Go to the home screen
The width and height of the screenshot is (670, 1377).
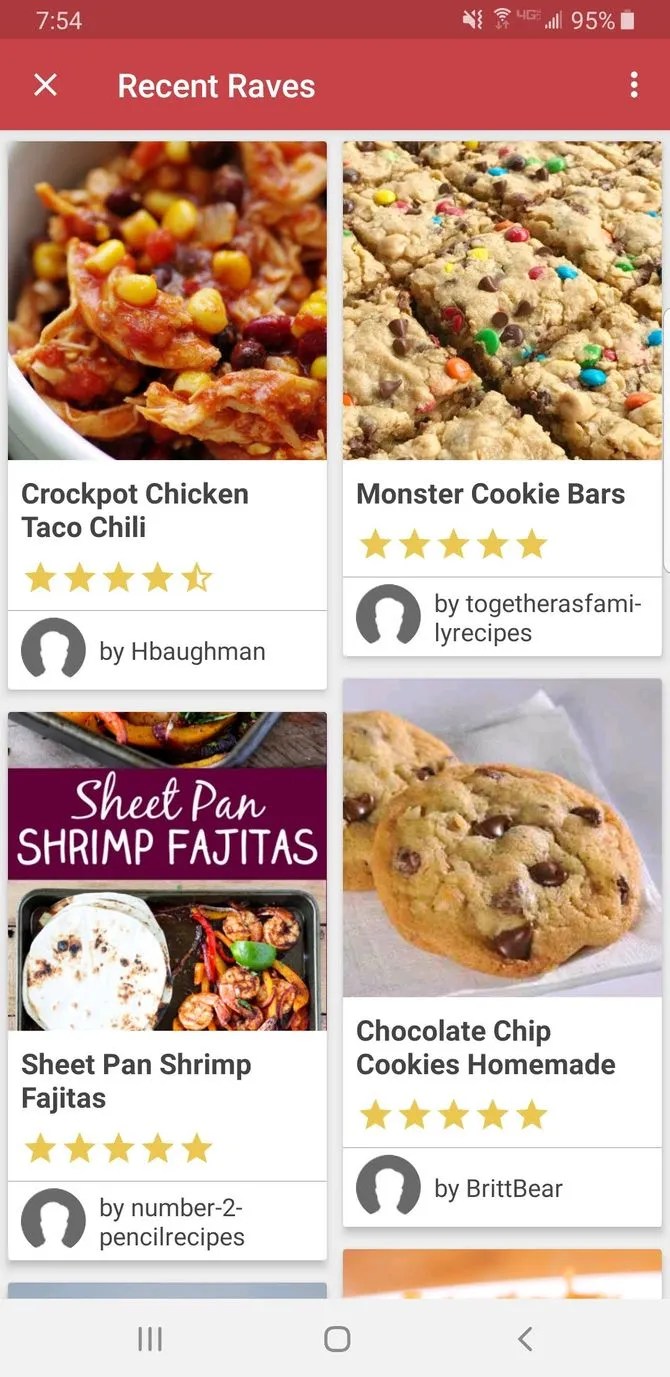point(337,1339)
